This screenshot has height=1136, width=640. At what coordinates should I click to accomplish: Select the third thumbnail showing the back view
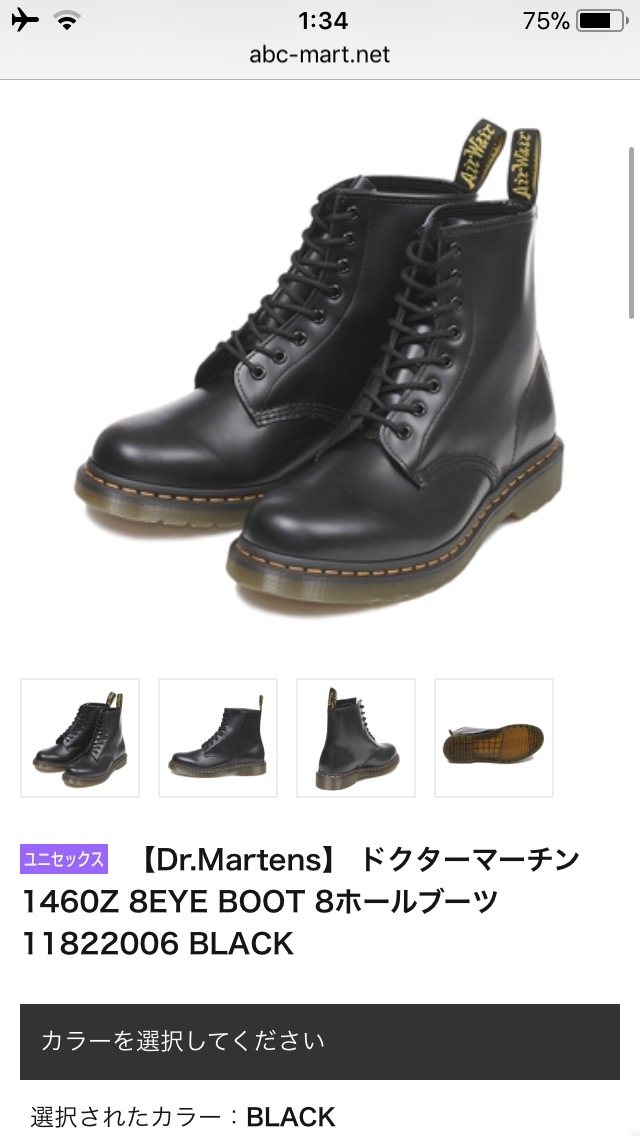(x=356, y=738)
